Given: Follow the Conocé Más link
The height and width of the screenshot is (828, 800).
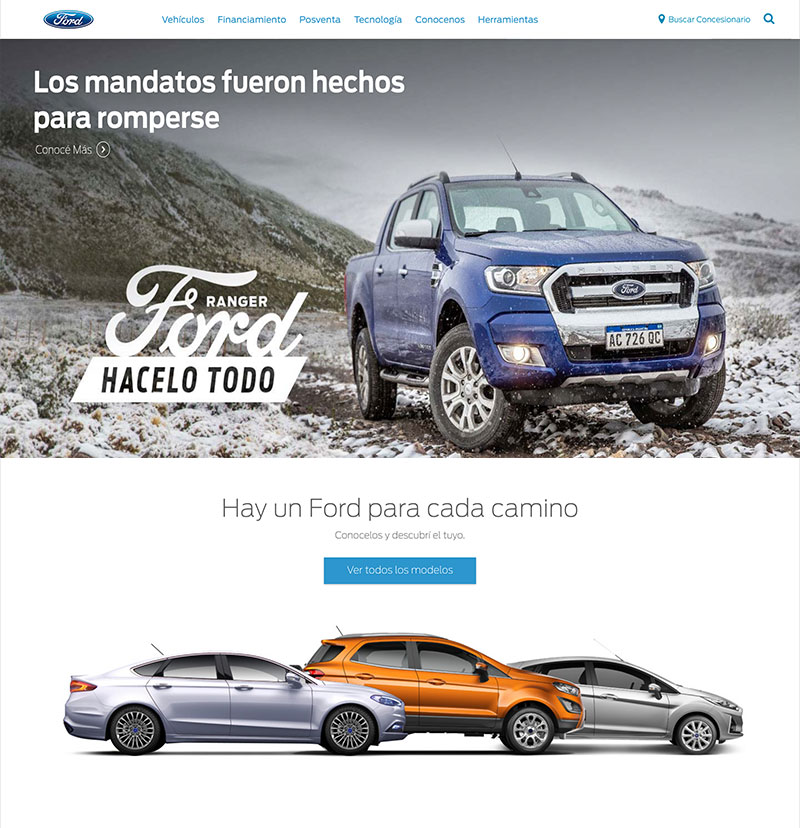Looking at the screenshot, I should [x=72, y=150].
